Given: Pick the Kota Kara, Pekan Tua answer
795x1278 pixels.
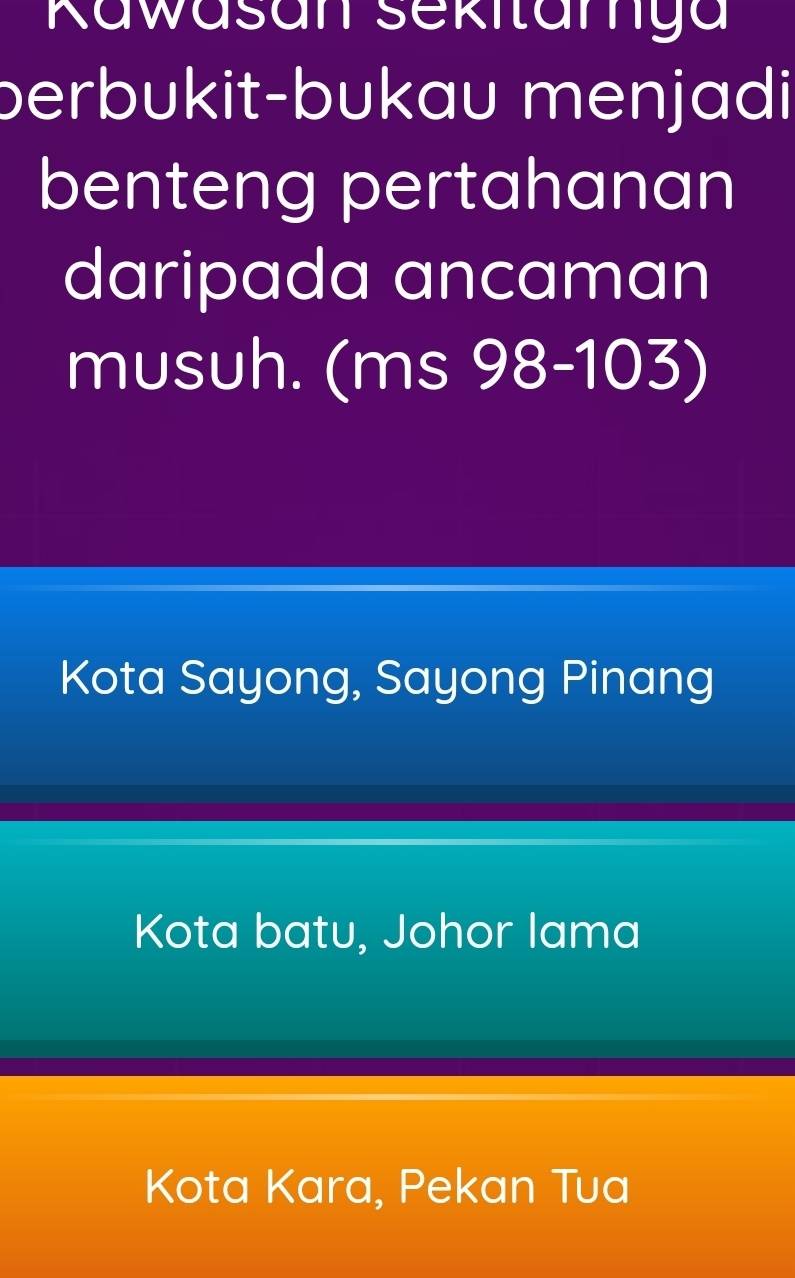Looking at the screenshot, I should 397,1185.
